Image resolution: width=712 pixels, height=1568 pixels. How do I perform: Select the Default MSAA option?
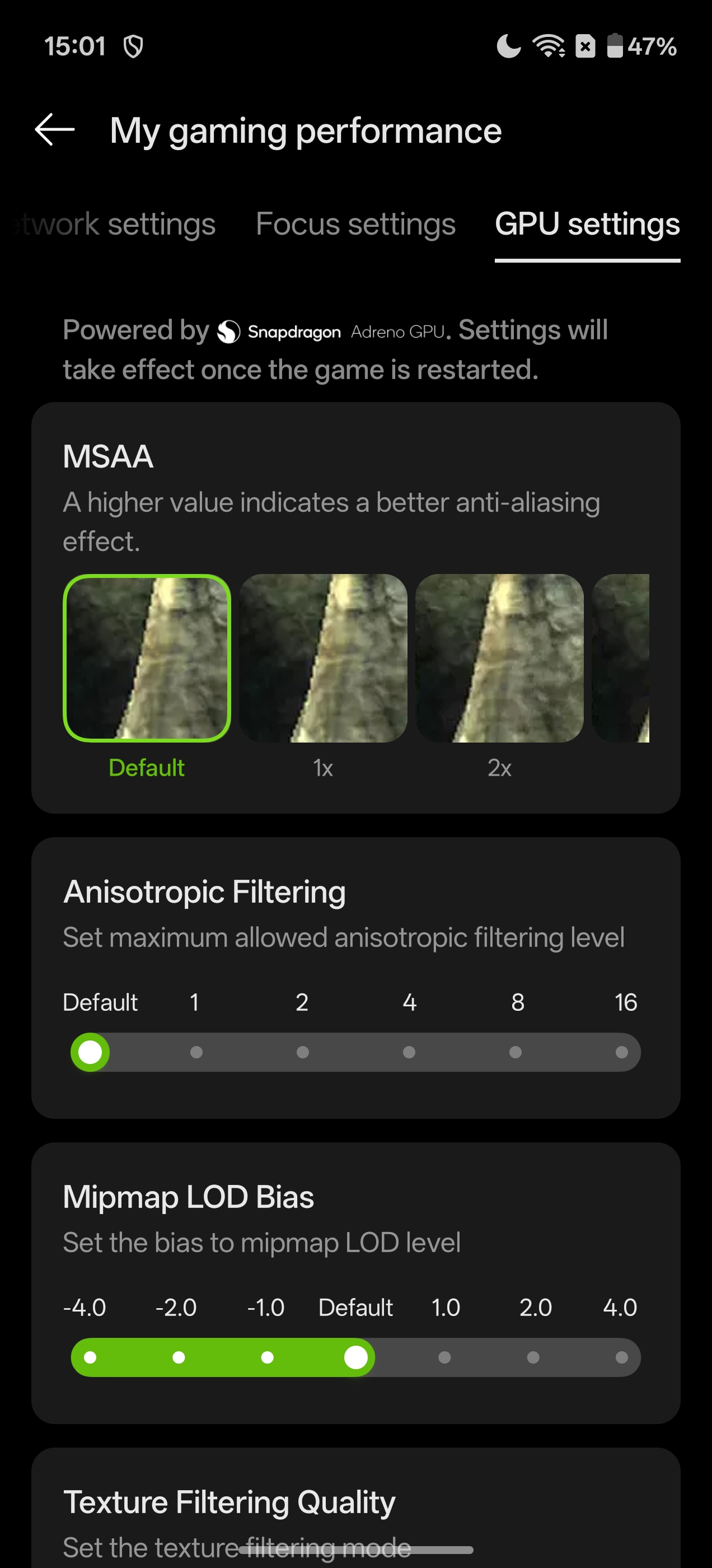pyautogui.click(x=147, y=658)
